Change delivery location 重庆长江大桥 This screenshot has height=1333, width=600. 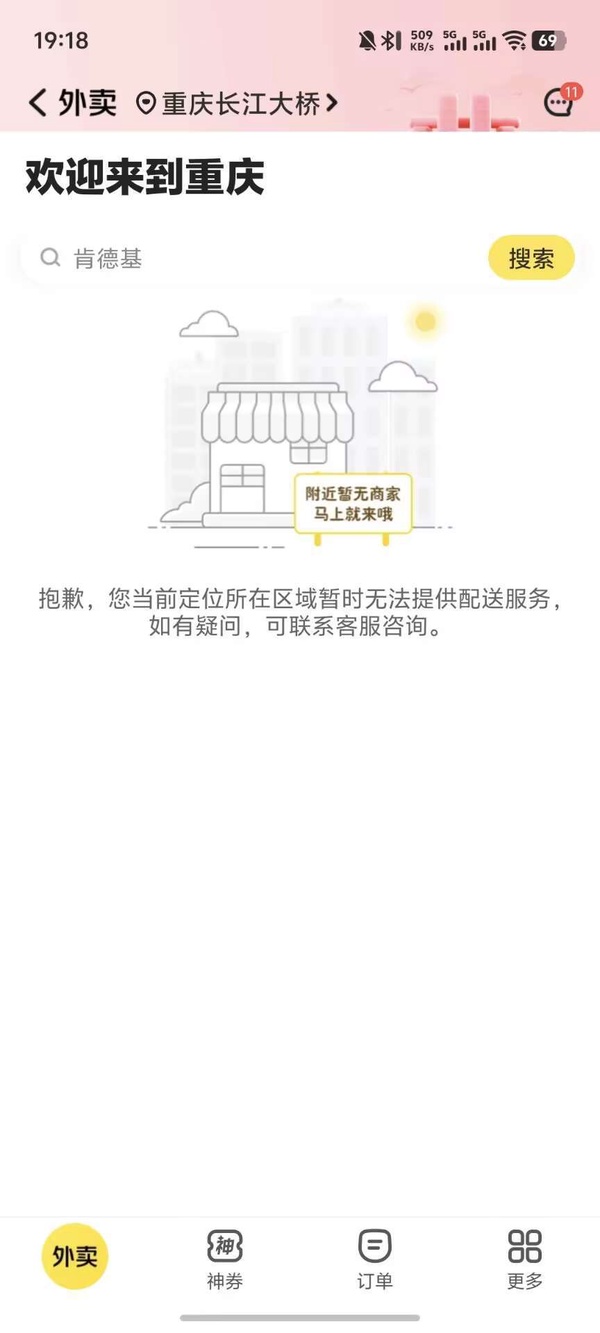pyautogui.click(x=238, y=102)
